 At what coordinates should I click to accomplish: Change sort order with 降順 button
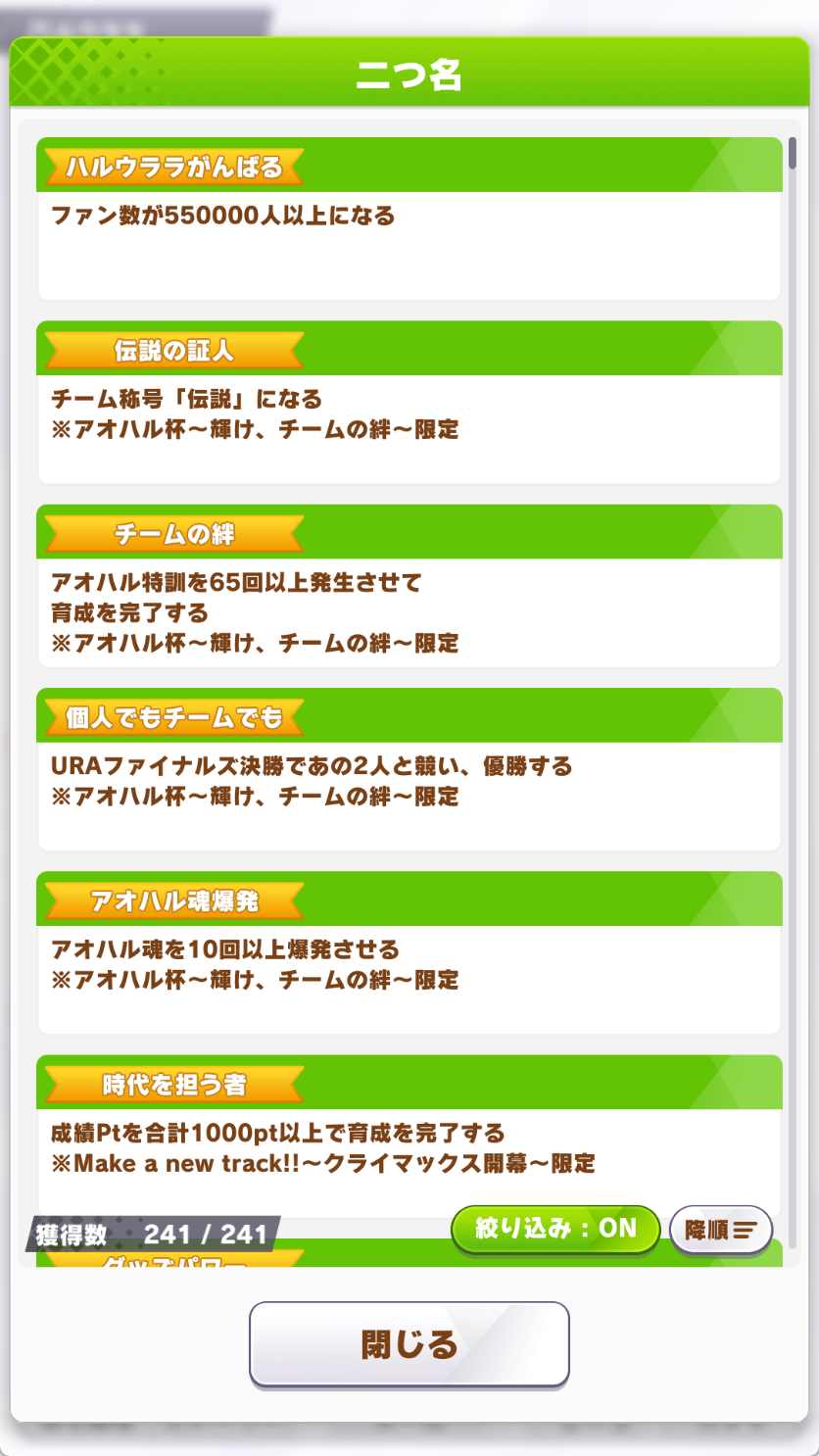[721, 1230]
